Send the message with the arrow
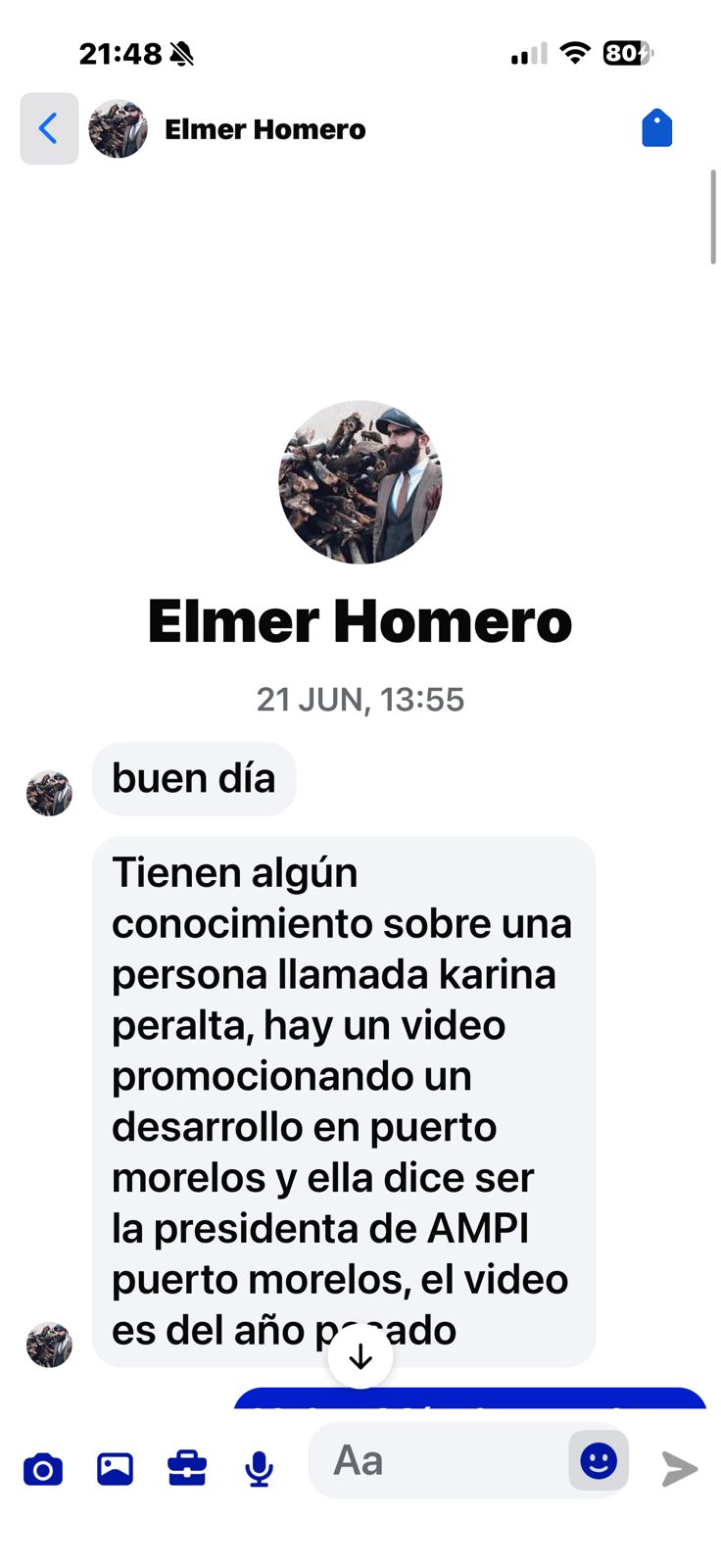This screenshot has width=721, height=1568. (x=679, y=1469)
